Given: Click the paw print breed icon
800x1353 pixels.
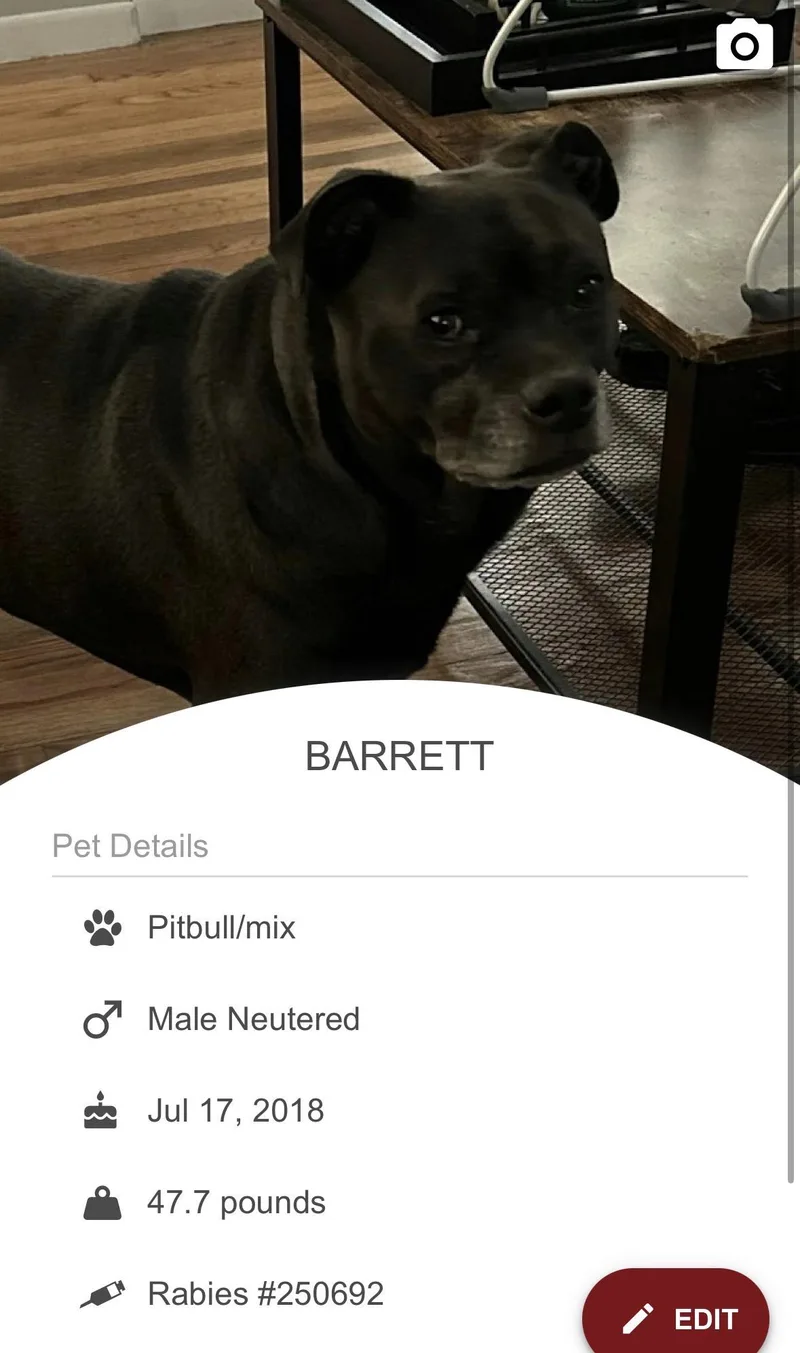Looking at the screenshot, I should pos(101,927).
